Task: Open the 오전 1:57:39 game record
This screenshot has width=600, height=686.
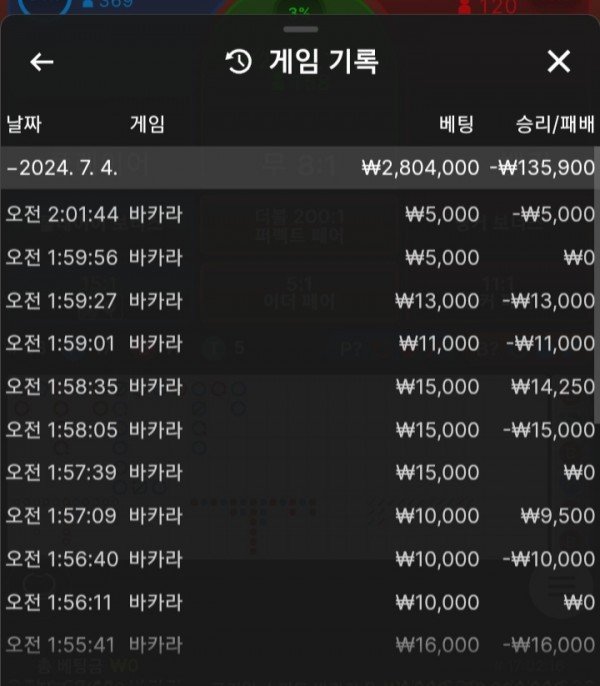Action: (300, 473)
